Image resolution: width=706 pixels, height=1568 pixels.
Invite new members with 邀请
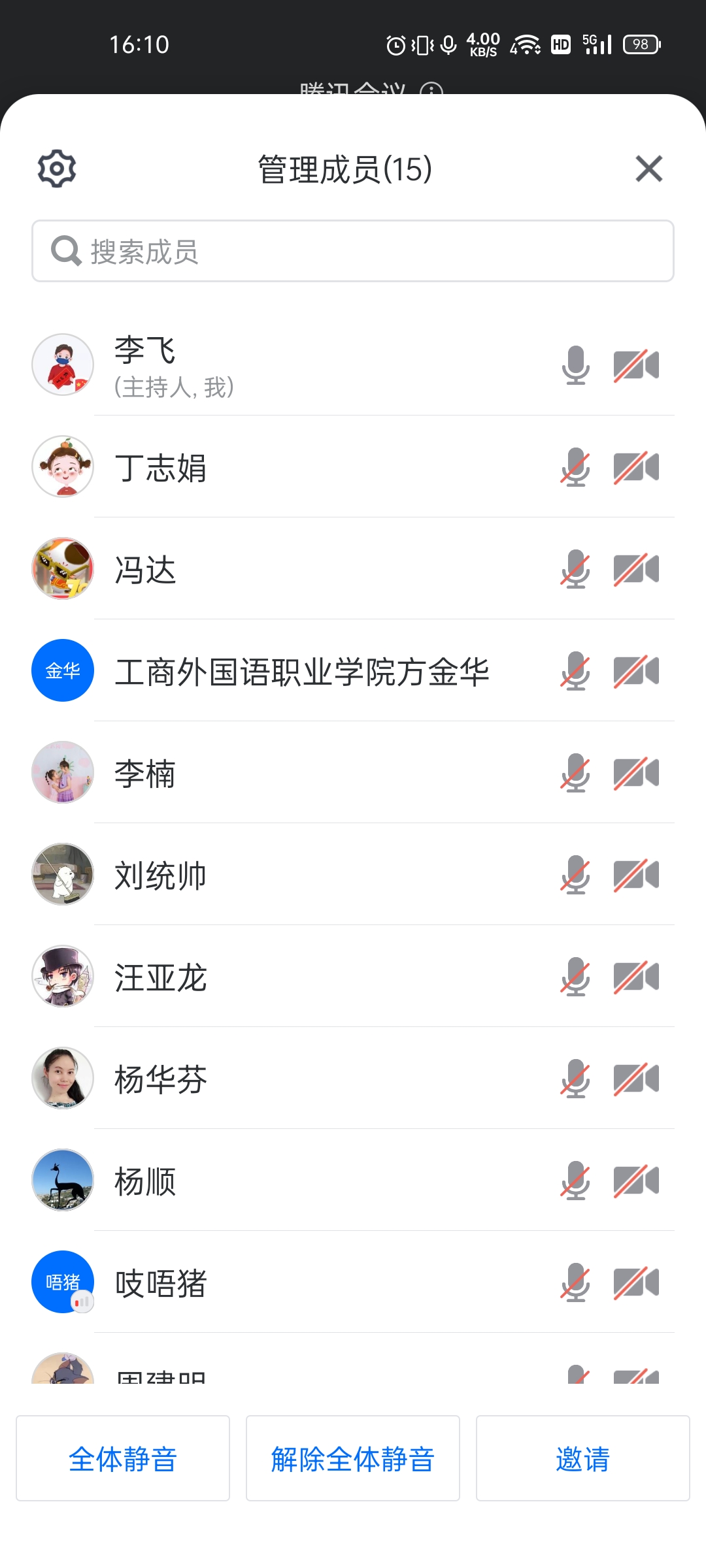pyautogui.click(x=582, y=1459)
